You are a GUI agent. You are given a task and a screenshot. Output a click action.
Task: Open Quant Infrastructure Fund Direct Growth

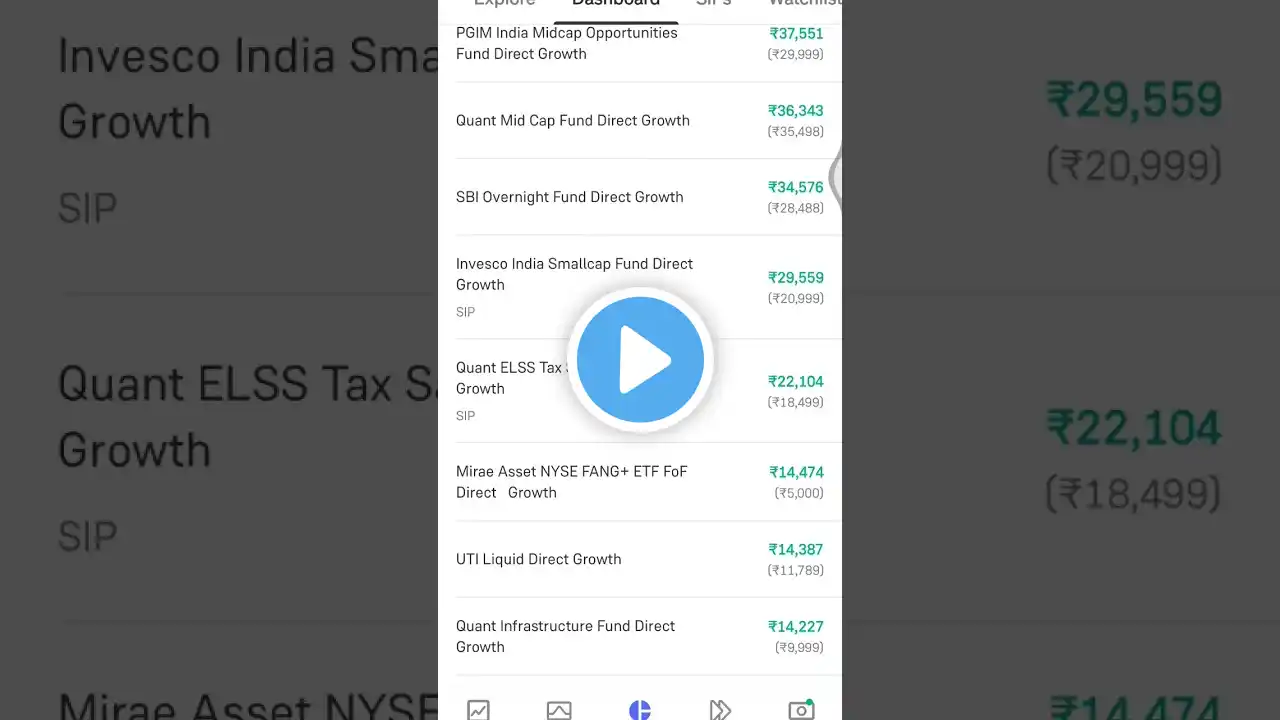coord(565,636)
